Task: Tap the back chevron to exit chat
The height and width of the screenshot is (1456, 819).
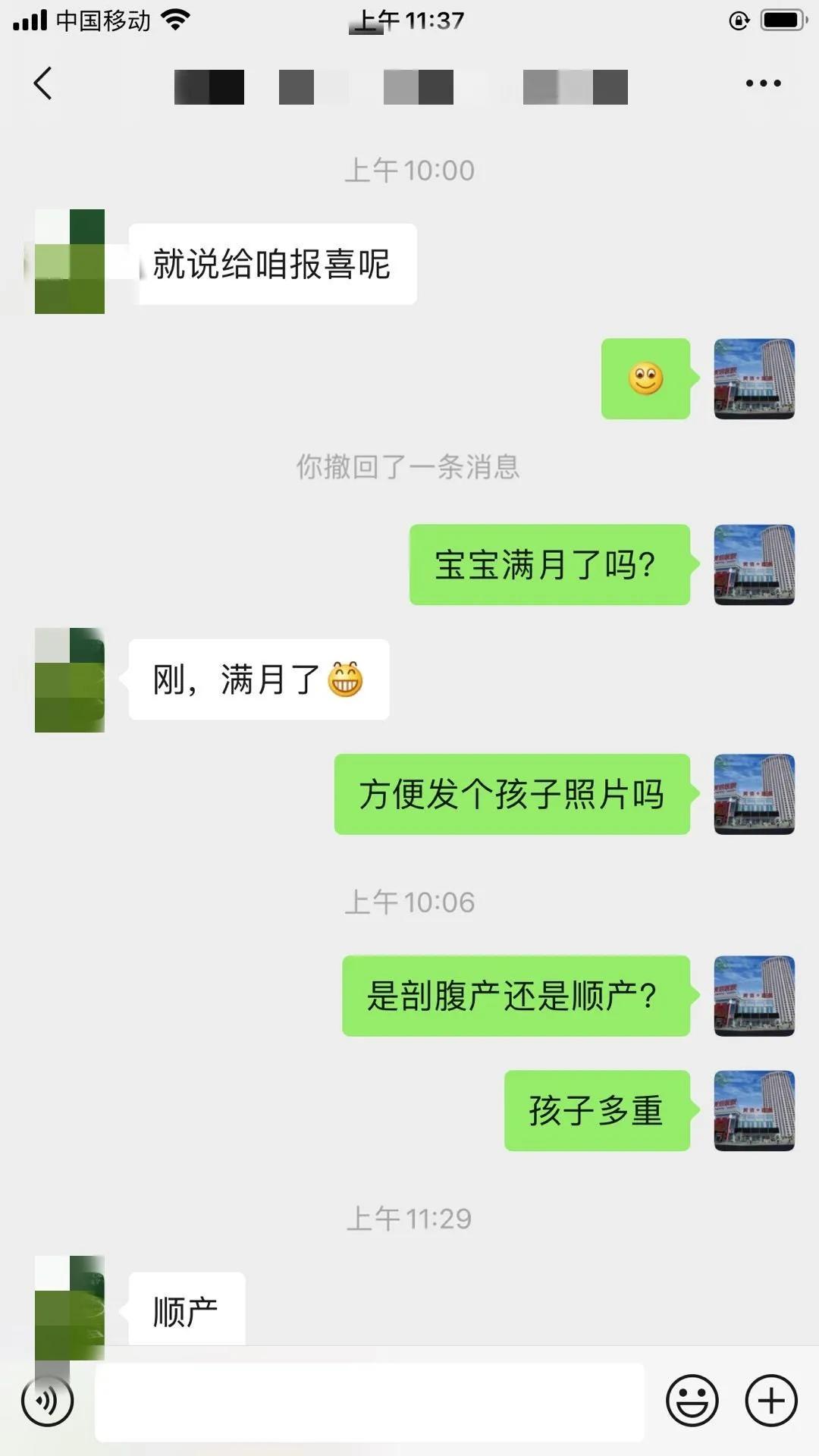Action: pos(43,83)
